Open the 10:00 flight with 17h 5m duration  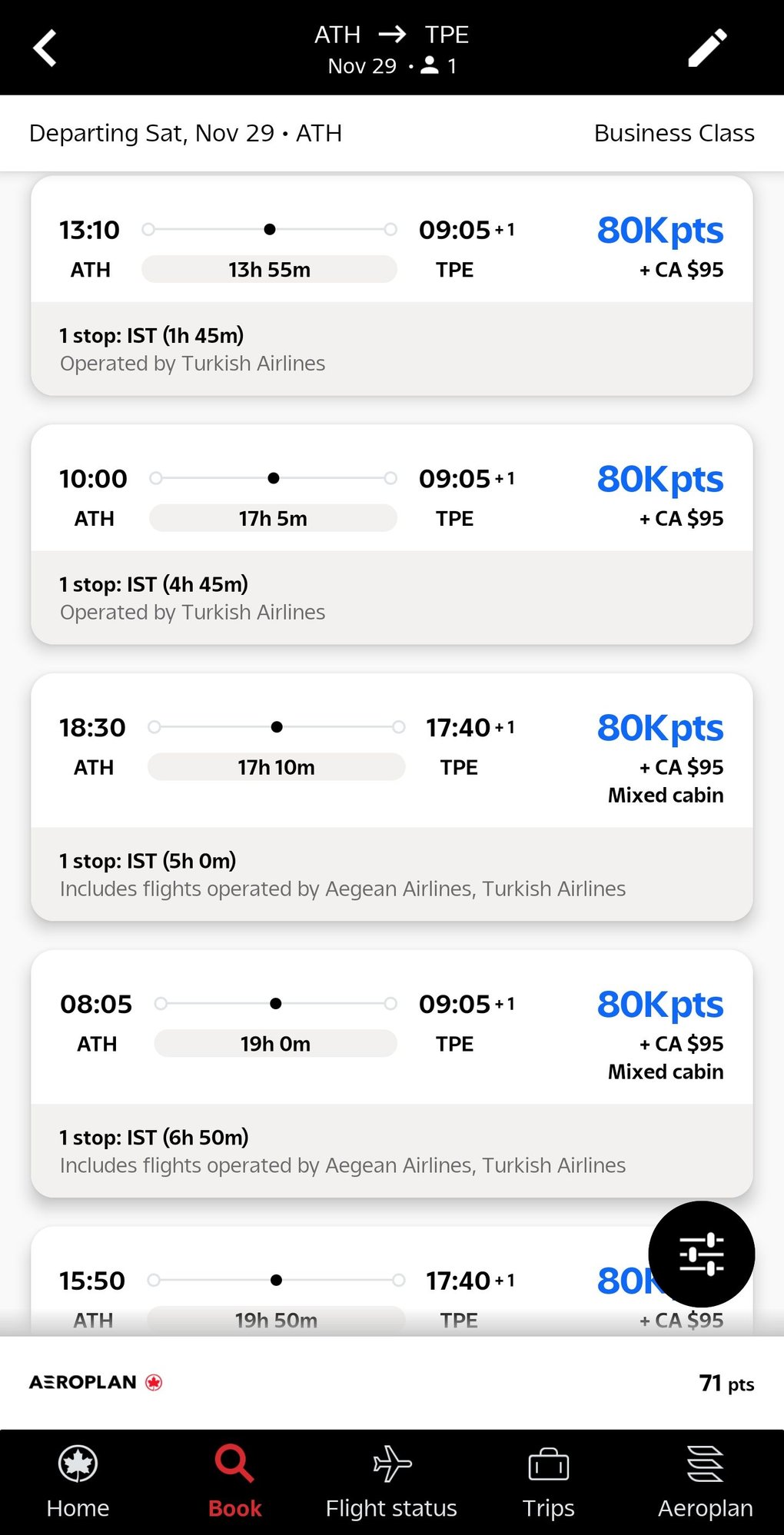392,534
